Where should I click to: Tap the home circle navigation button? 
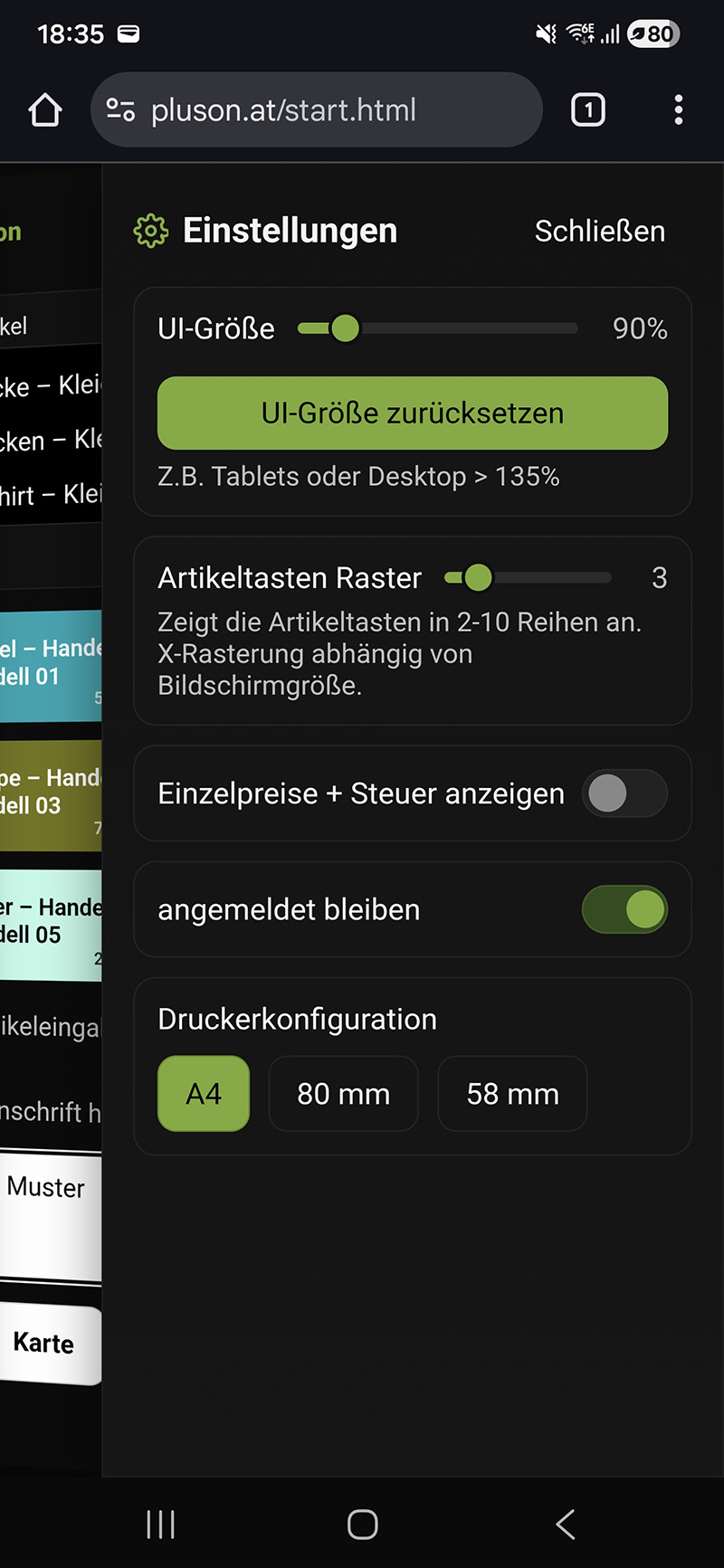362,1524
